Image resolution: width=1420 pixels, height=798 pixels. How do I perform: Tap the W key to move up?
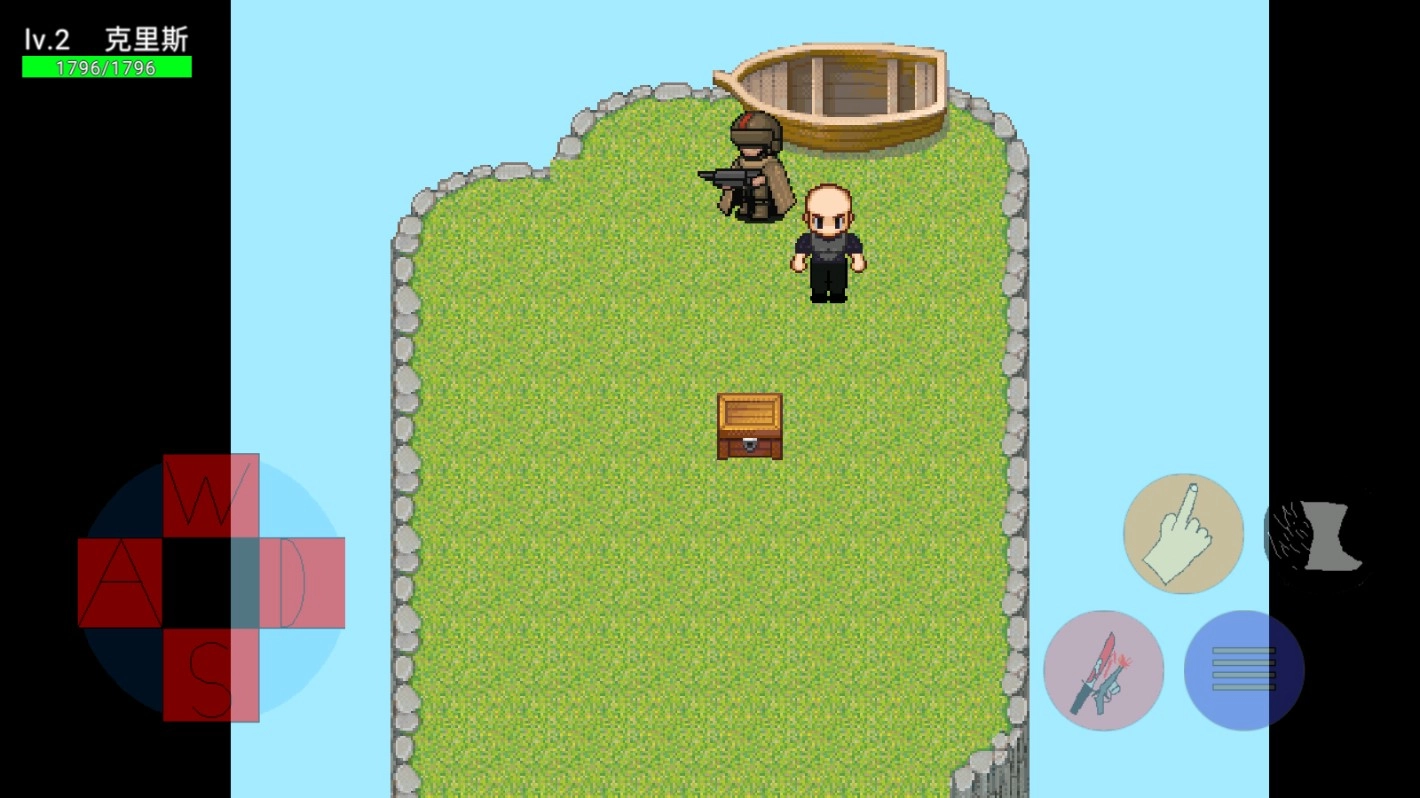click(211, 497)
